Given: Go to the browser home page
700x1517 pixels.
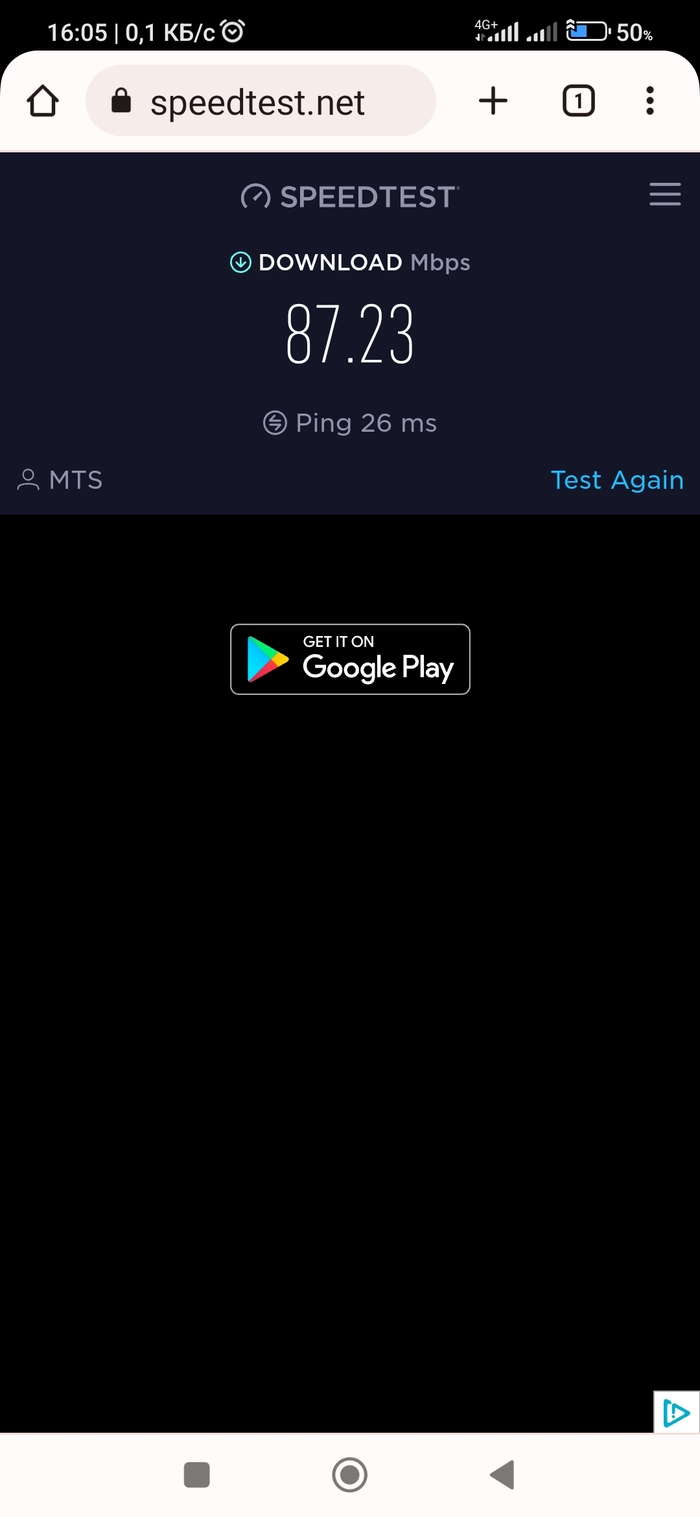Looking at the screenshot, I should coord(43,101).
